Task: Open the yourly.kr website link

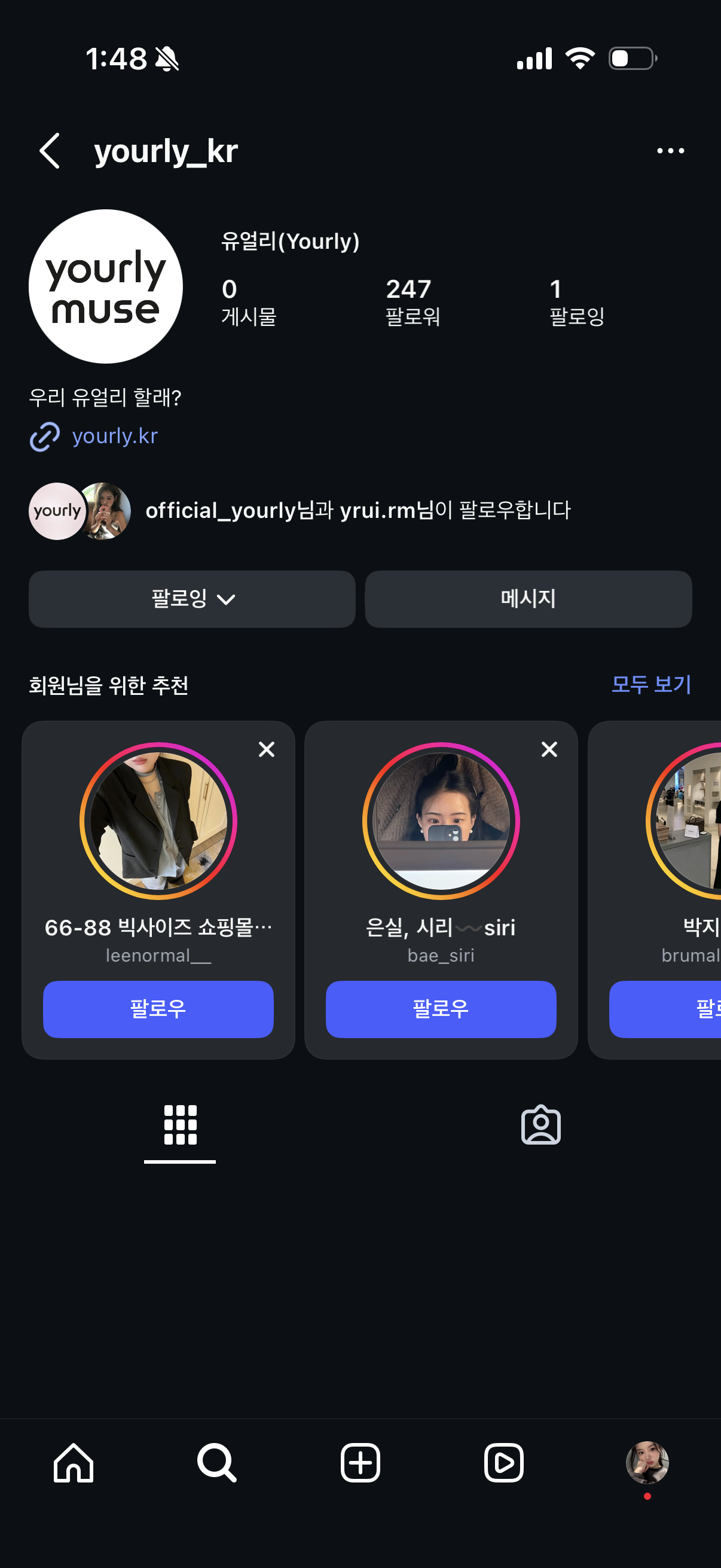Action: tap(114, 436)
